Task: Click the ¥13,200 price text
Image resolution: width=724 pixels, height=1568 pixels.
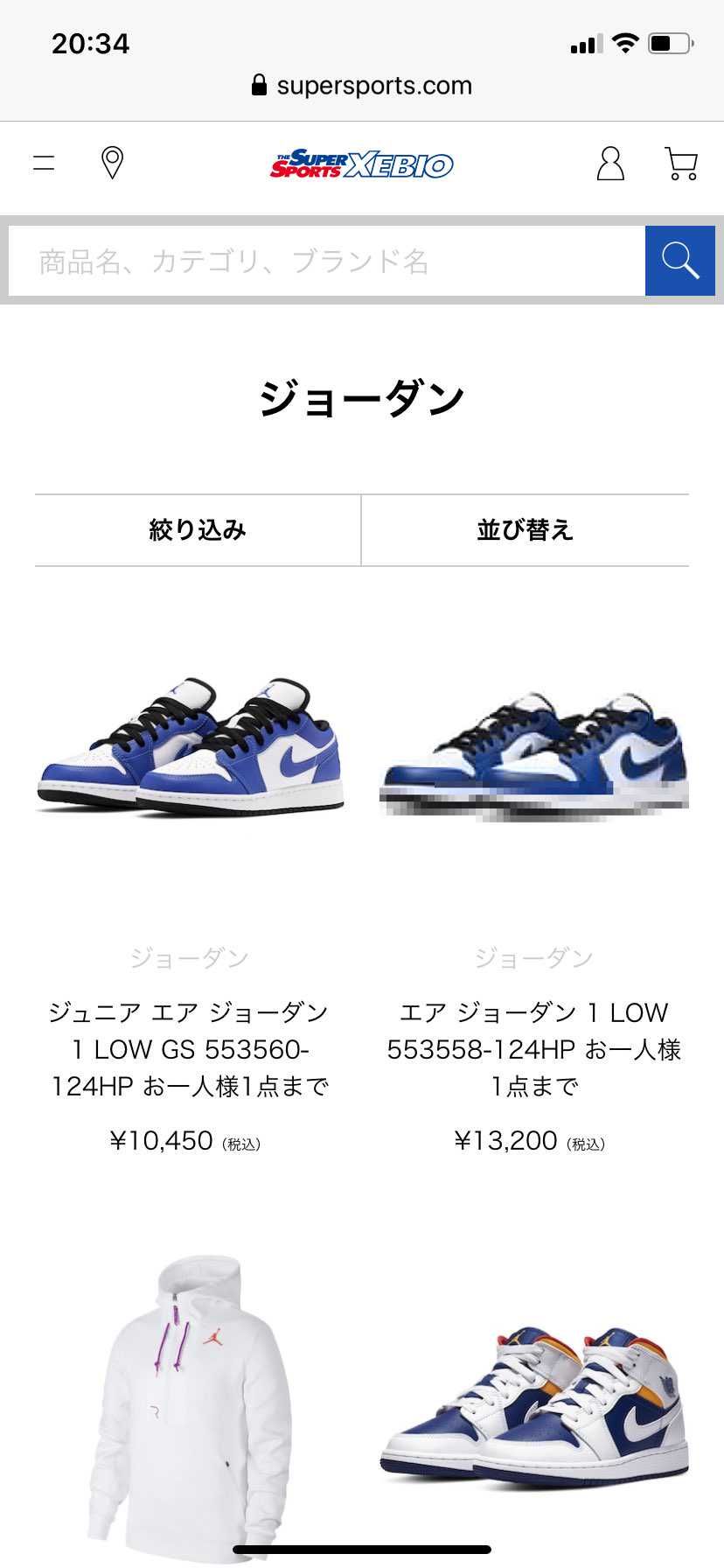Action: pyautogui.click(x=534, y=1140)
